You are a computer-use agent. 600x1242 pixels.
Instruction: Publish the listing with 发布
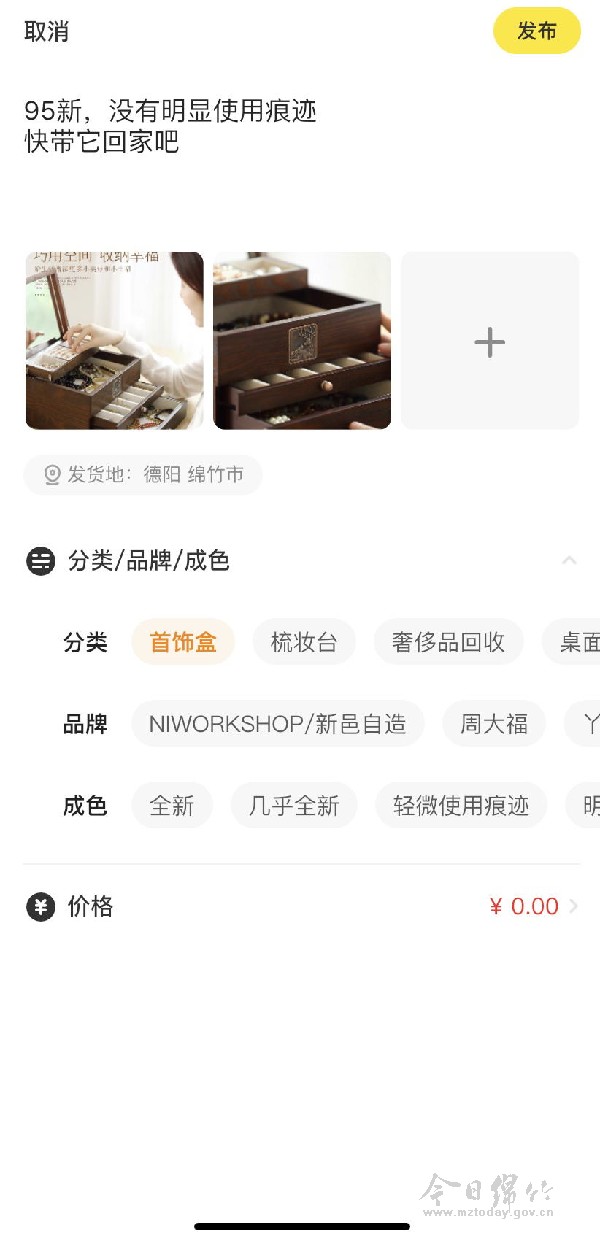pos(536,31)
